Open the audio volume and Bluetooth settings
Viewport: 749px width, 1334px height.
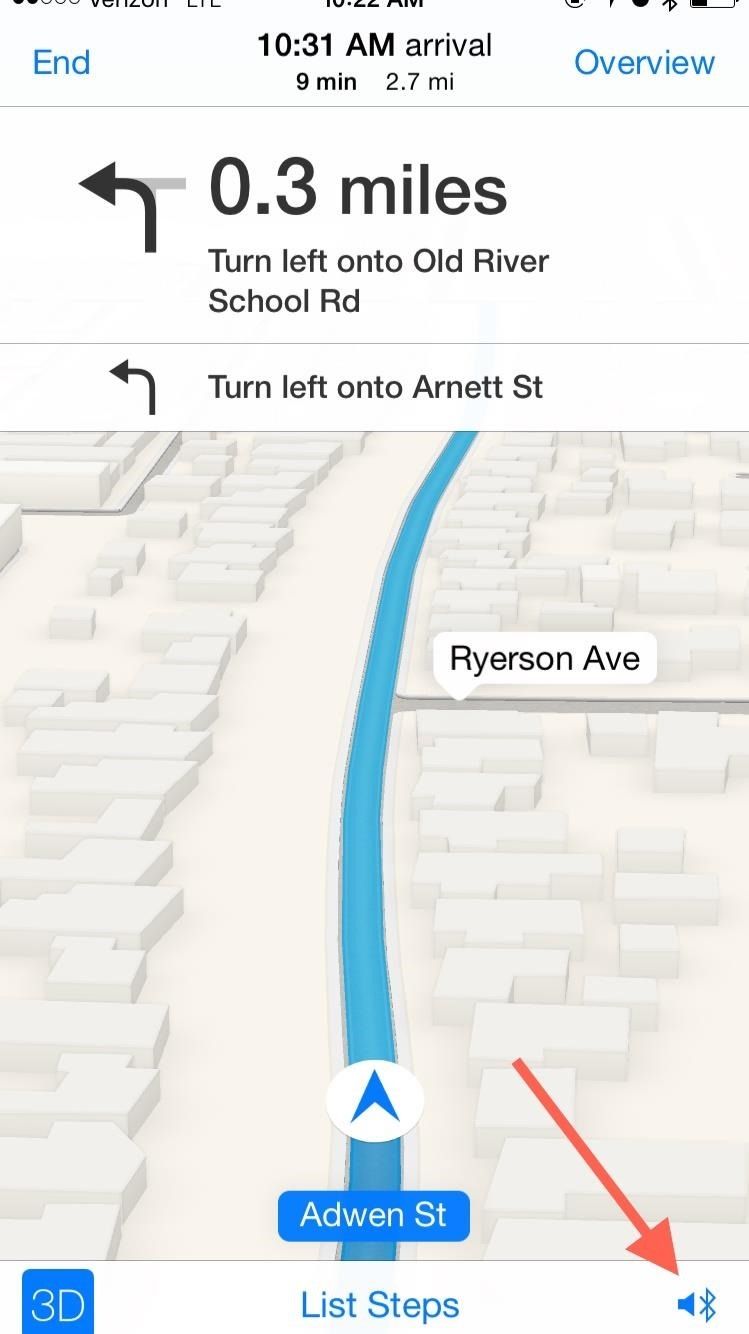point(697,1304)
